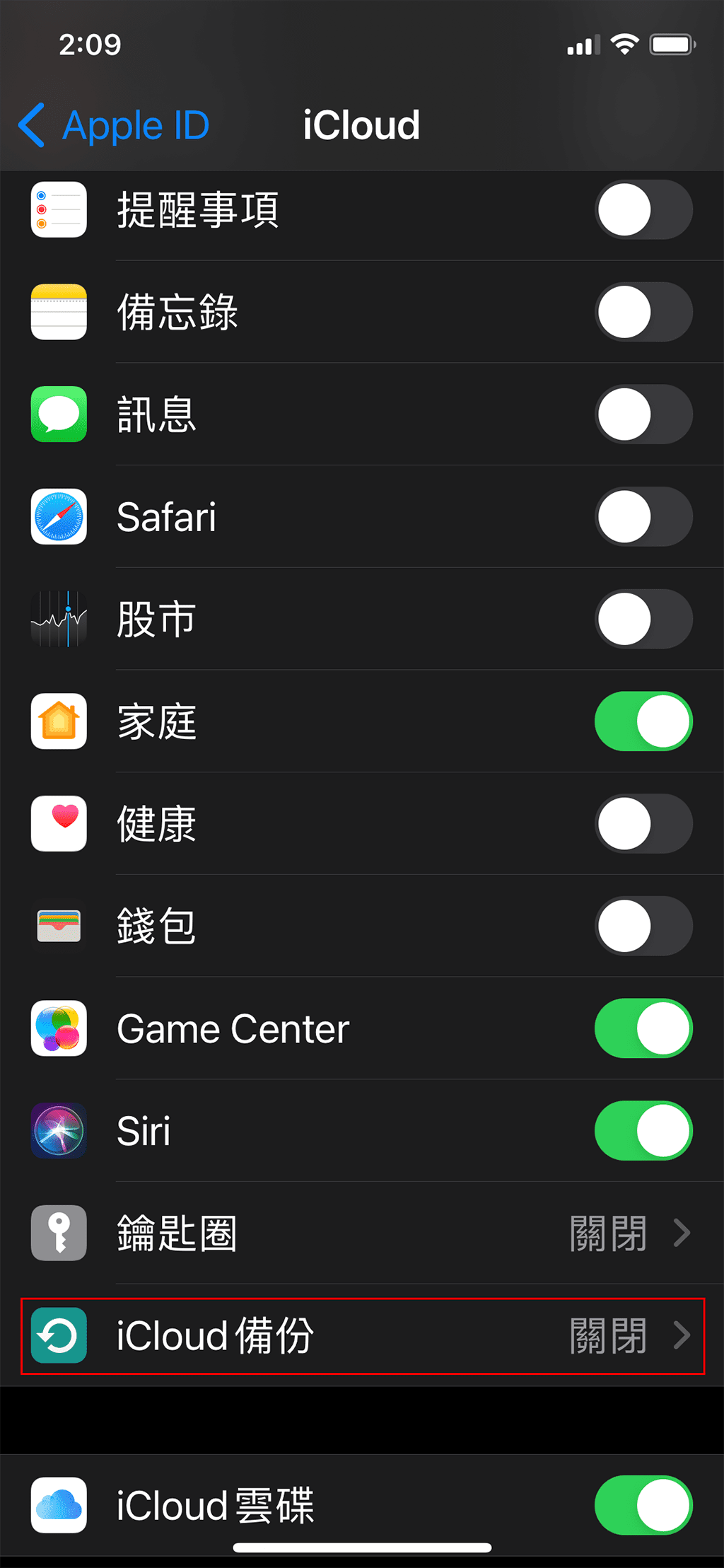This screenshot has height=1568, width=724.
Task: Tap the iCloud title at top
Action: pyautogui.click(x=361, y=124)
